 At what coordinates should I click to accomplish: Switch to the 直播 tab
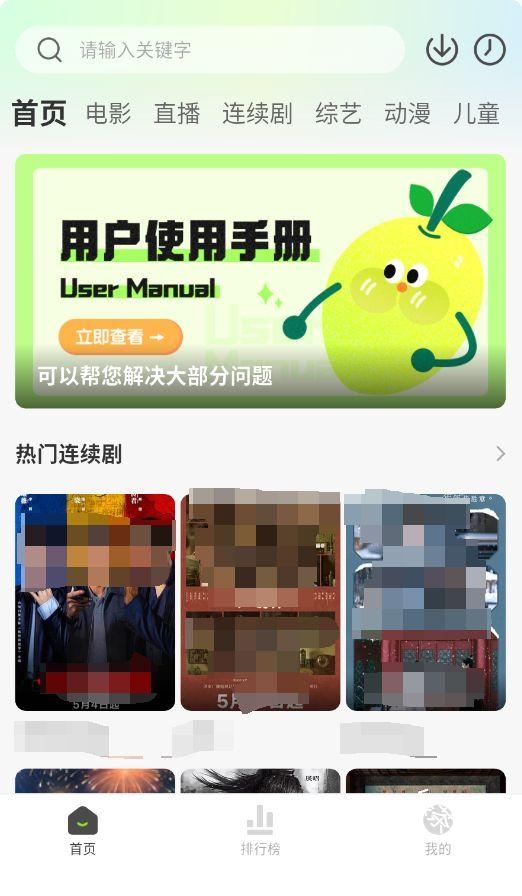click(177, 113)
